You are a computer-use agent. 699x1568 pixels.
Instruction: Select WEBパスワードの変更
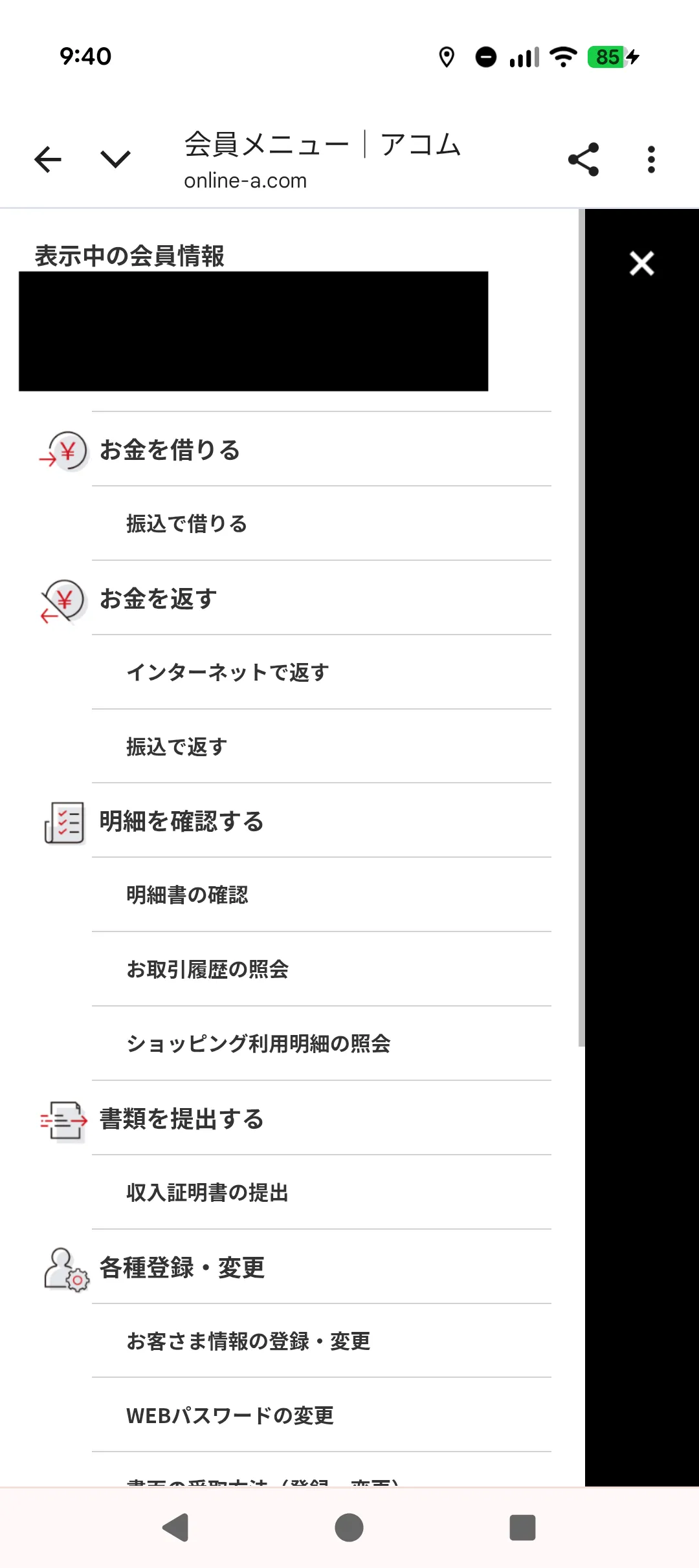[x=230, y=1415]
